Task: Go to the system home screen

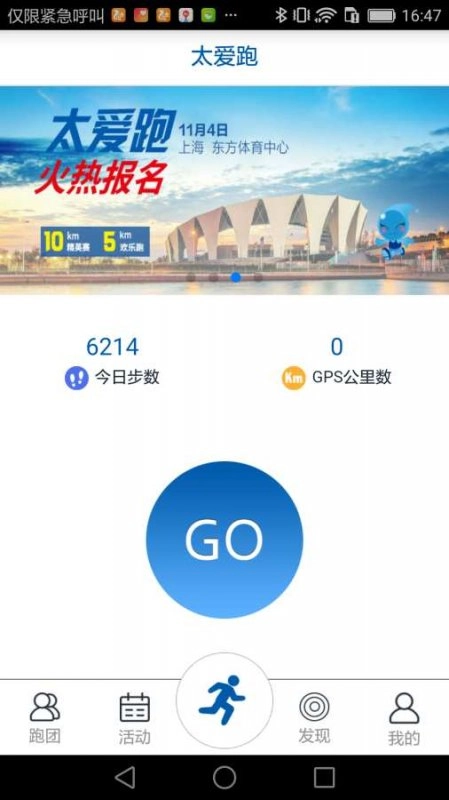Action: 224,778
